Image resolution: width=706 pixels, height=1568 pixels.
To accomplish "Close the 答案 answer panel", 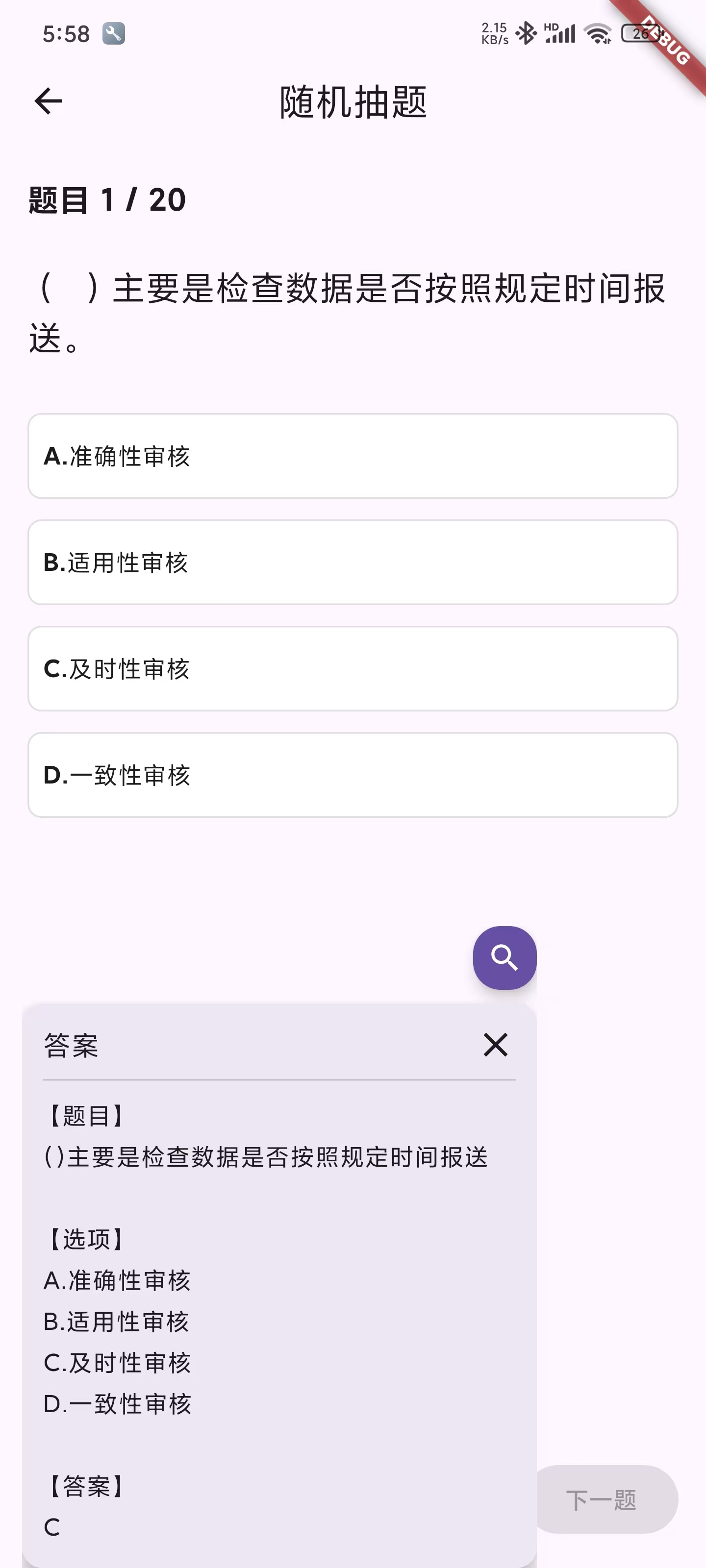I will pyautogui.click(x=495, y=1045).
